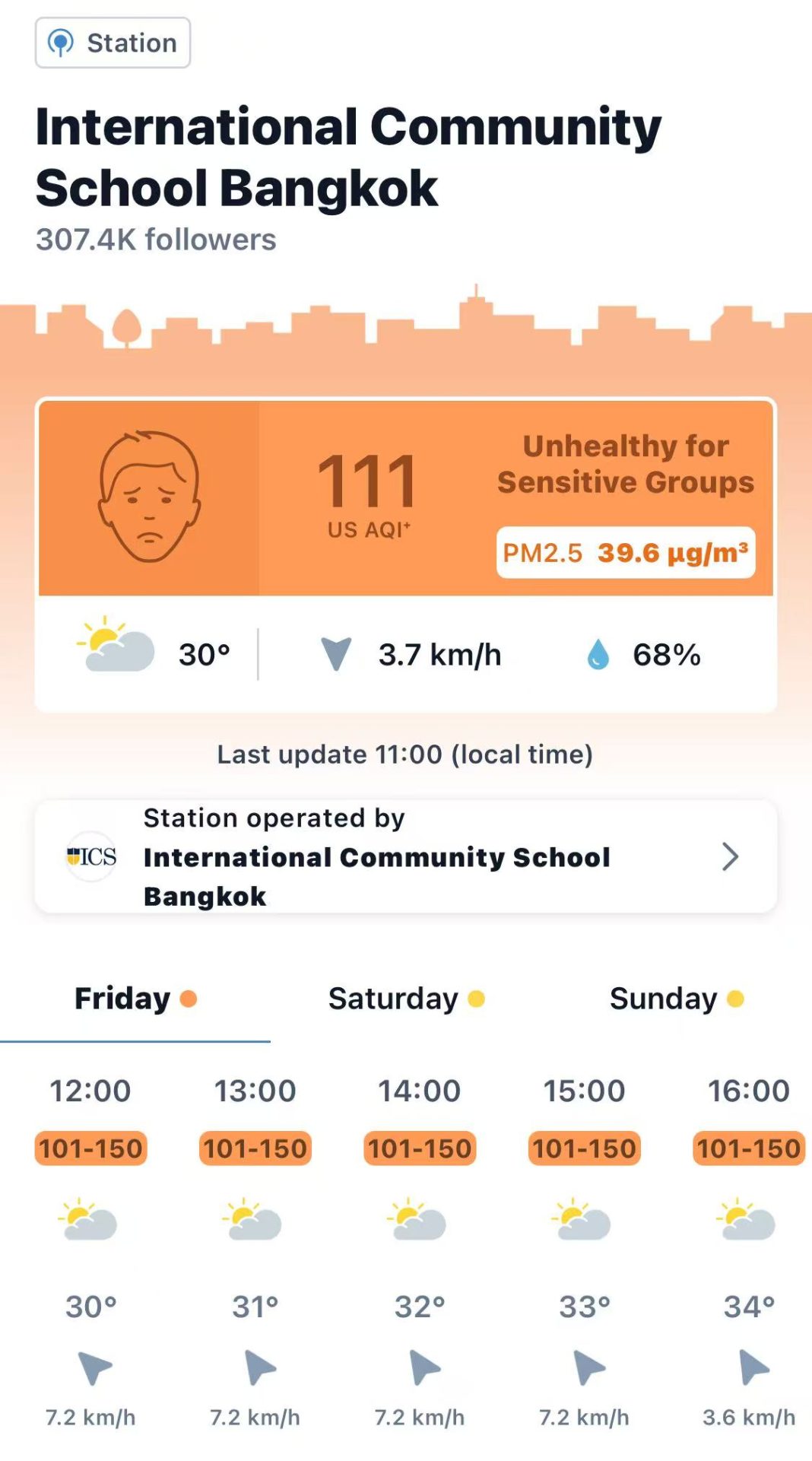The image size is (812, 1461).
Task: Tap the Station chip
Action: [x=113, y=43]
